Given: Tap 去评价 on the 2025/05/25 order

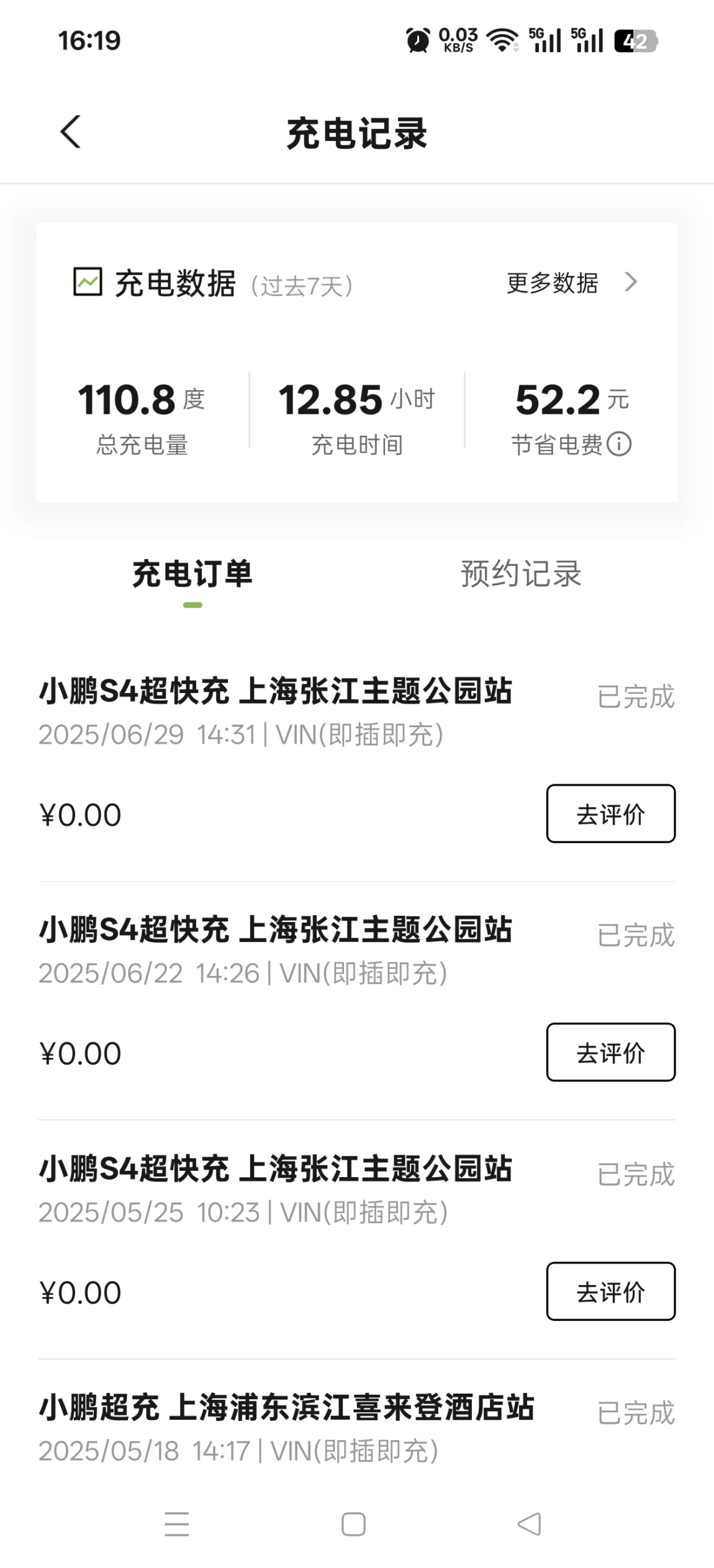Looking at the screenshot, I should point(611,1291).
